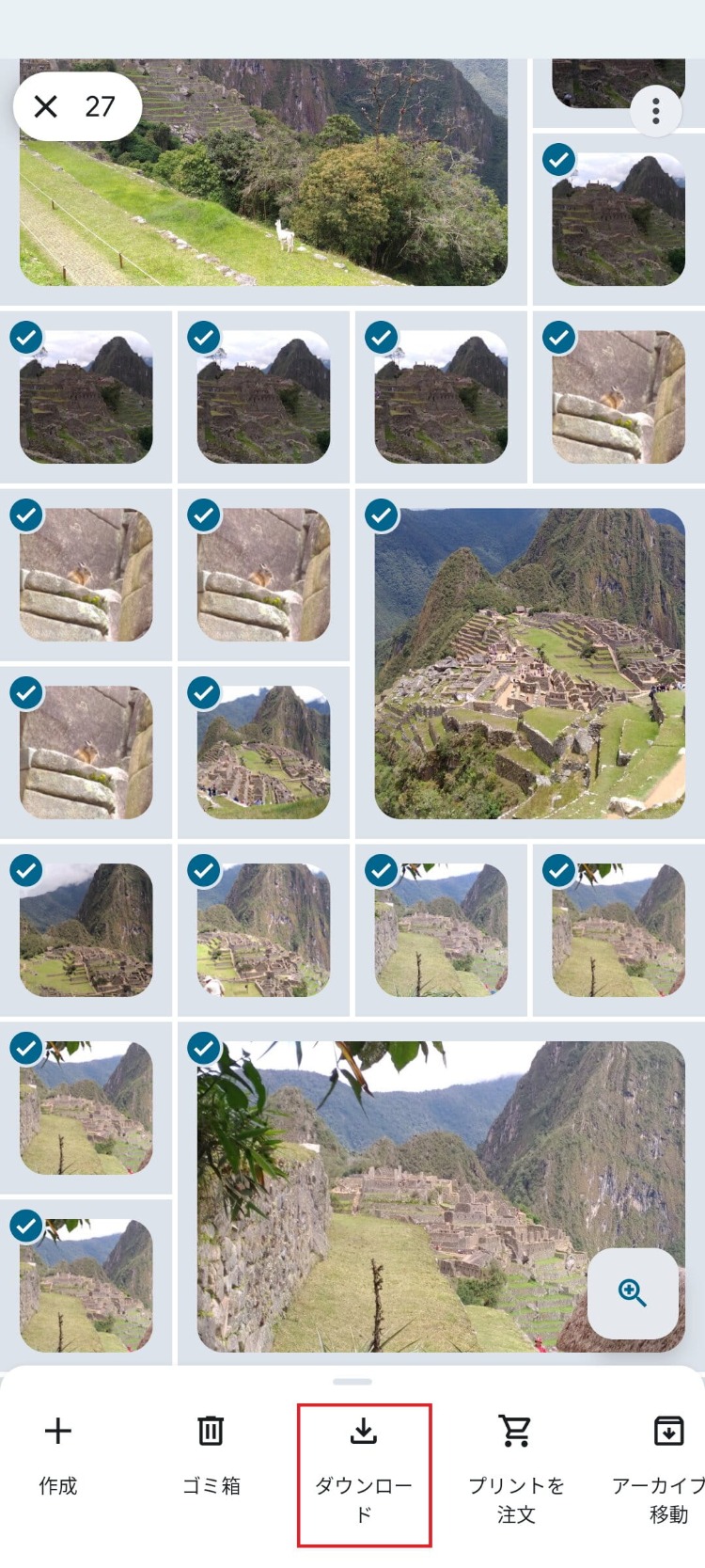Move selected photos to ゴミ箱

(211, 1454)
